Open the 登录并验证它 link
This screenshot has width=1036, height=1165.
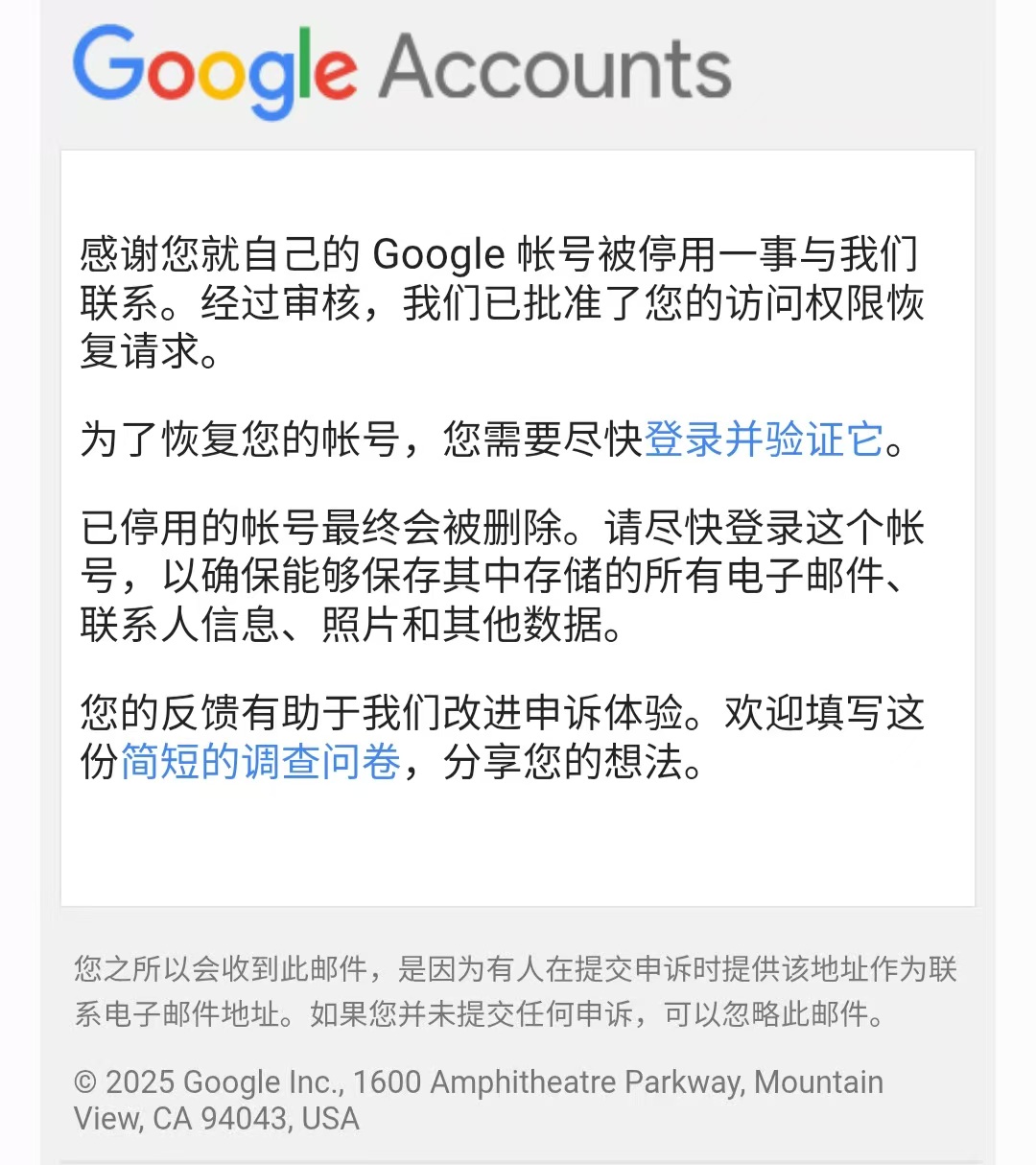coord(764,440)
